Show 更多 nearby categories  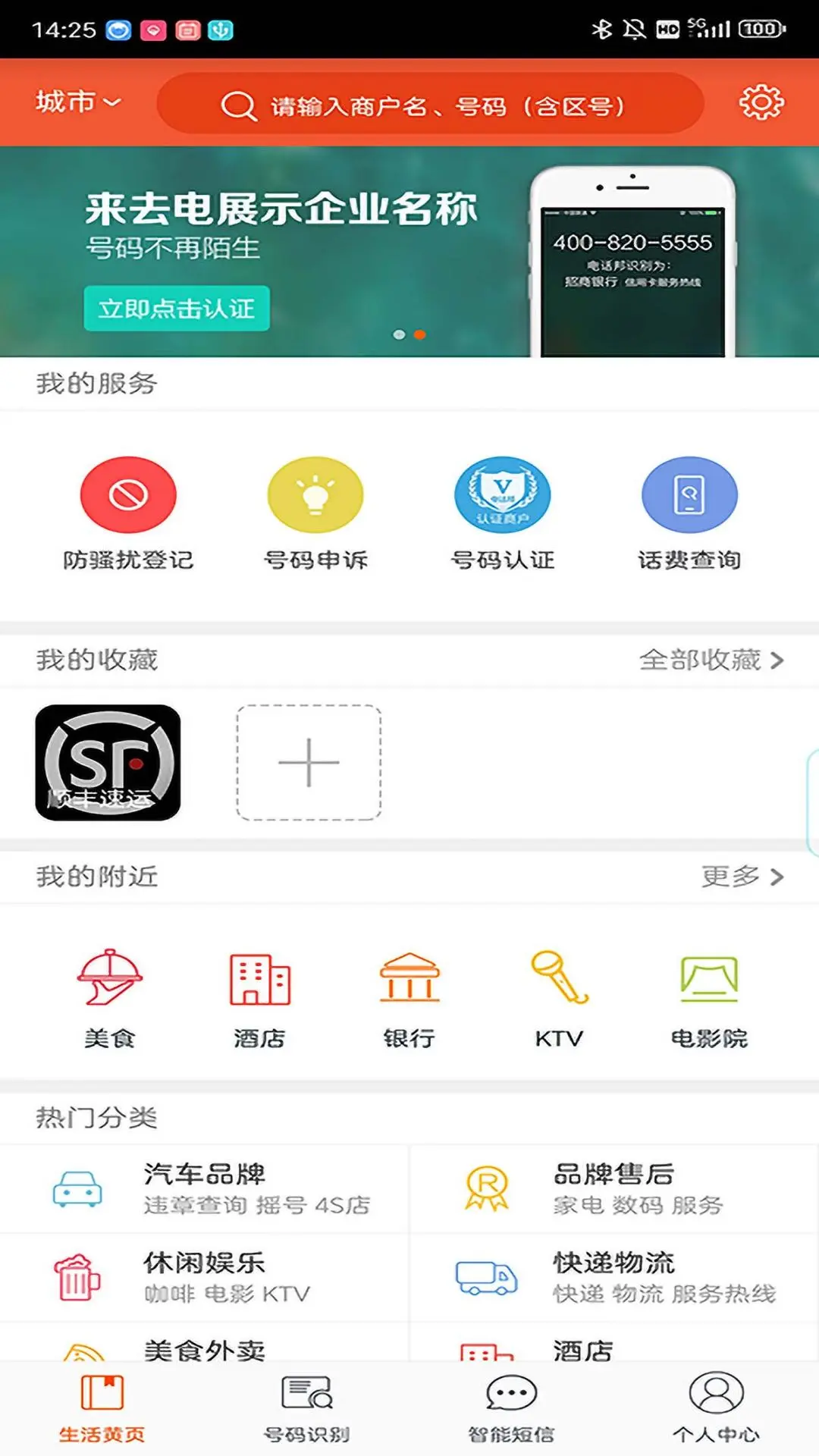(742, 877)
